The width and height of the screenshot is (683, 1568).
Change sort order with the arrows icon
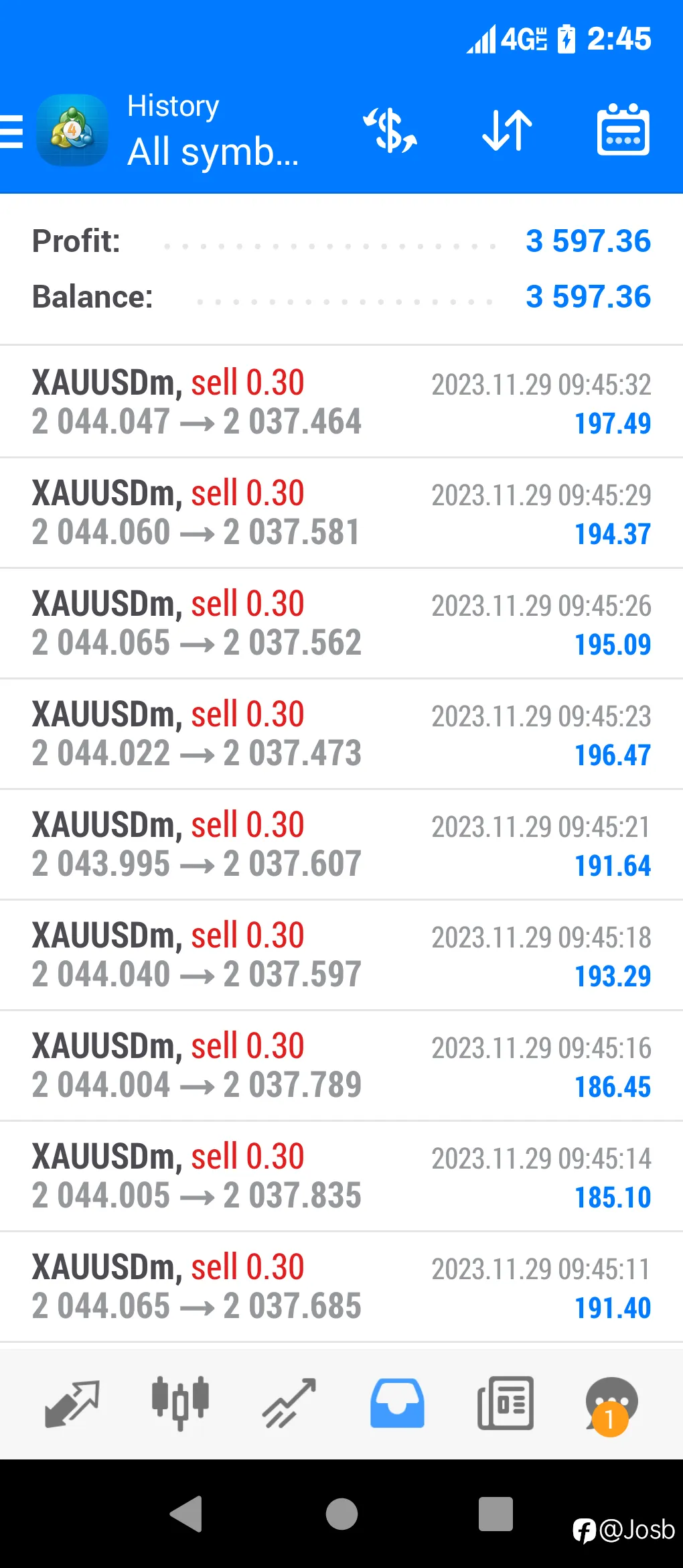[507, 130]
